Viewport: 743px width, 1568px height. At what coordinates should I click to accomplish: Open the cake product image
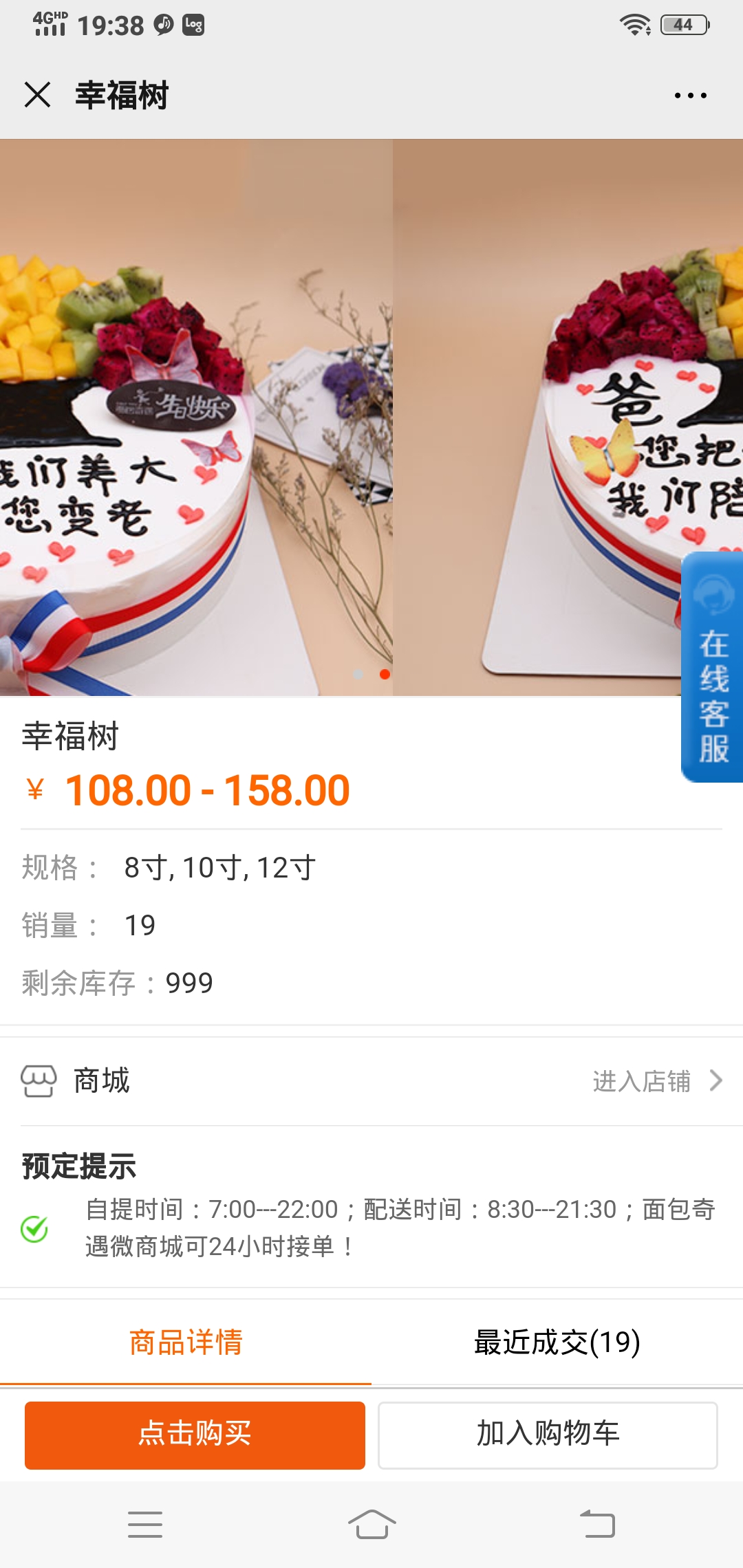click(x=371, y=417)
